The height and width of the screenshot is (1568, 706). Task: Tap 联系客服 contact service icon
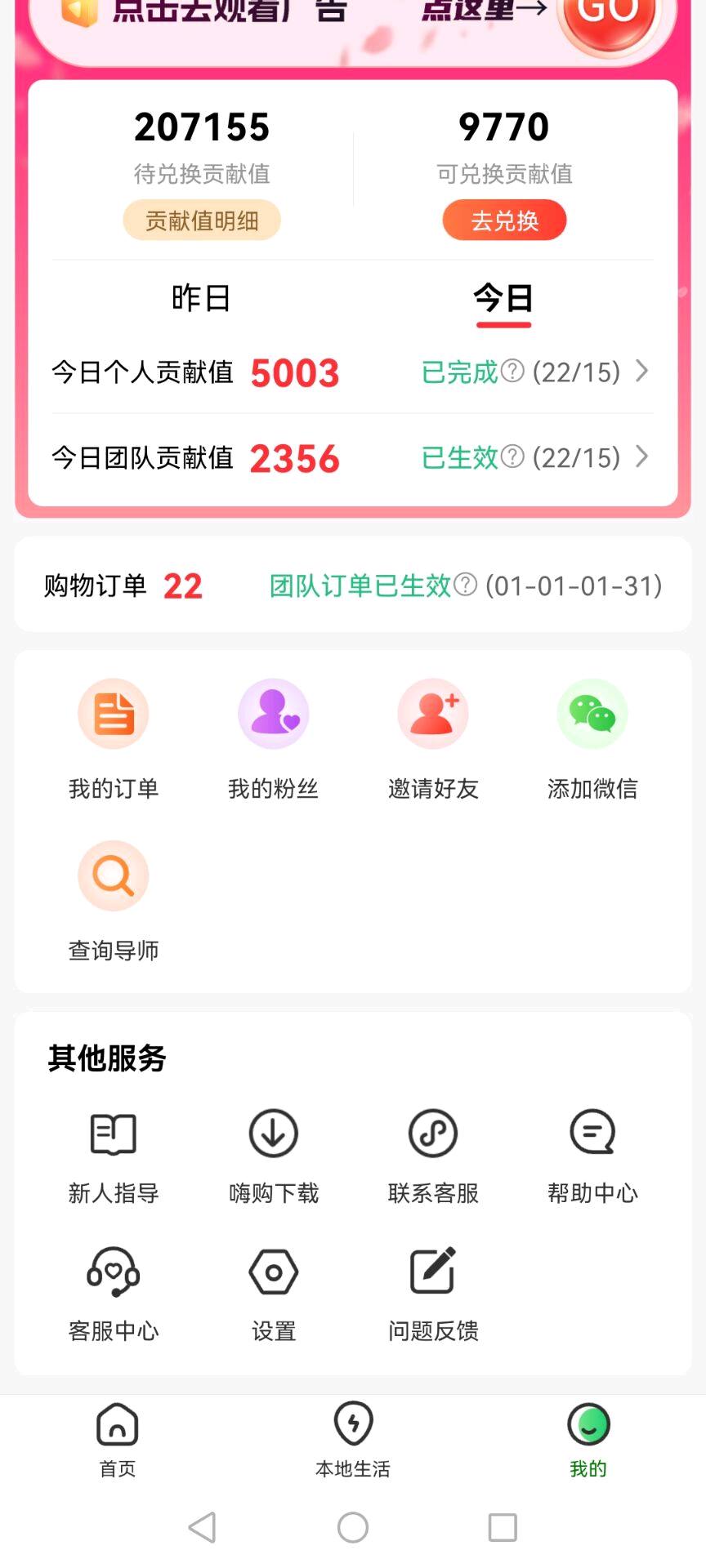pos(432,1134)
